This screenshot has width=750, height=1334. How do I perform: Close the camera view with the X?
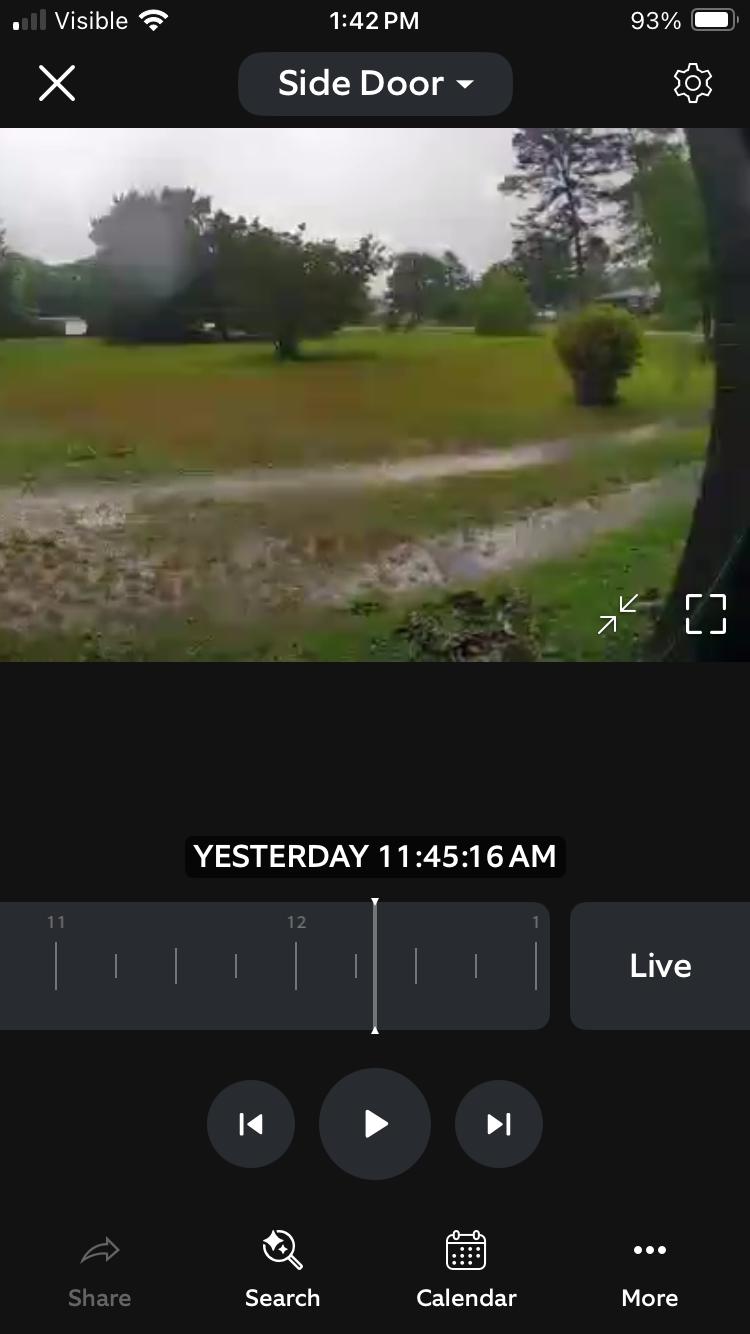(x=57, y=83)
